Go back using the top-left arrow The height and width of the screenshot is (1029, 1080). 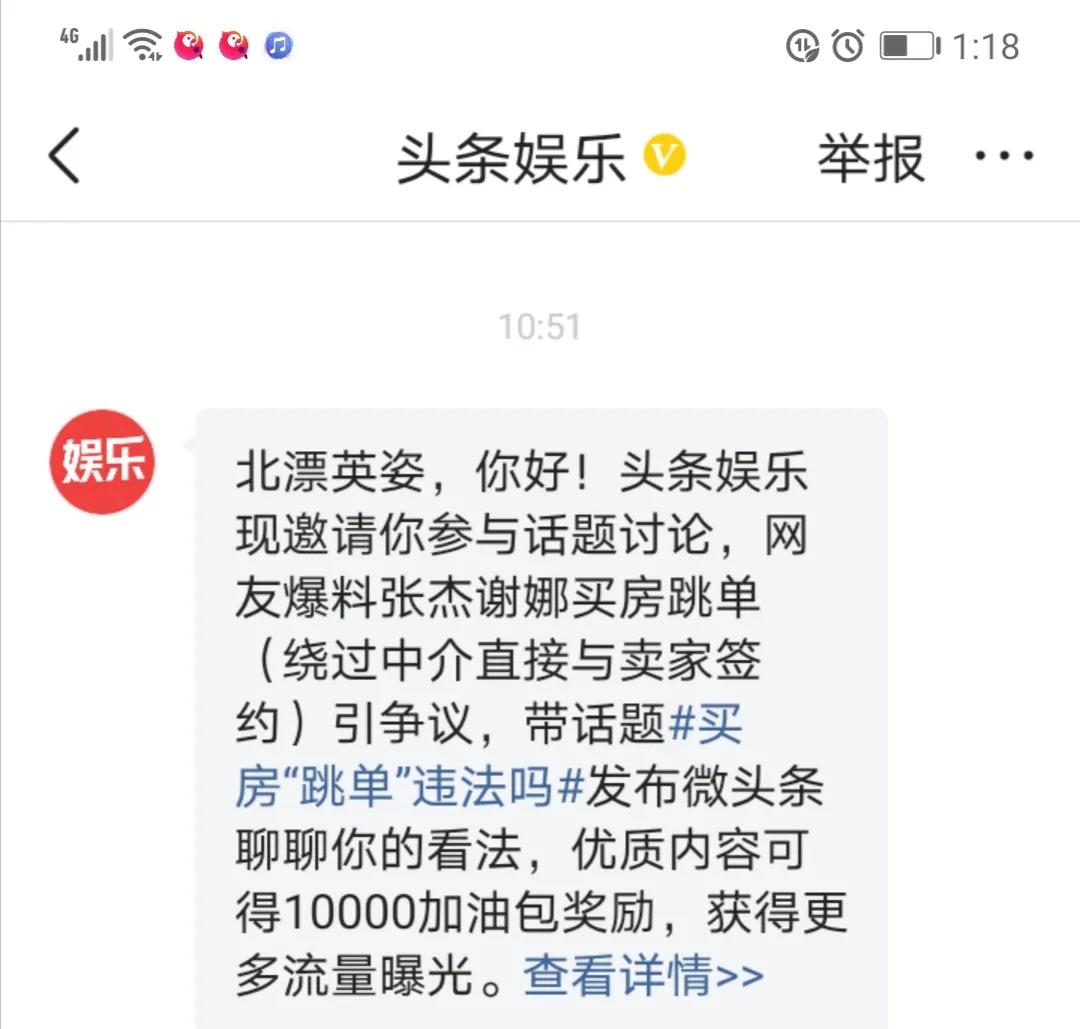pyautogui.click(x=65, y=157)
